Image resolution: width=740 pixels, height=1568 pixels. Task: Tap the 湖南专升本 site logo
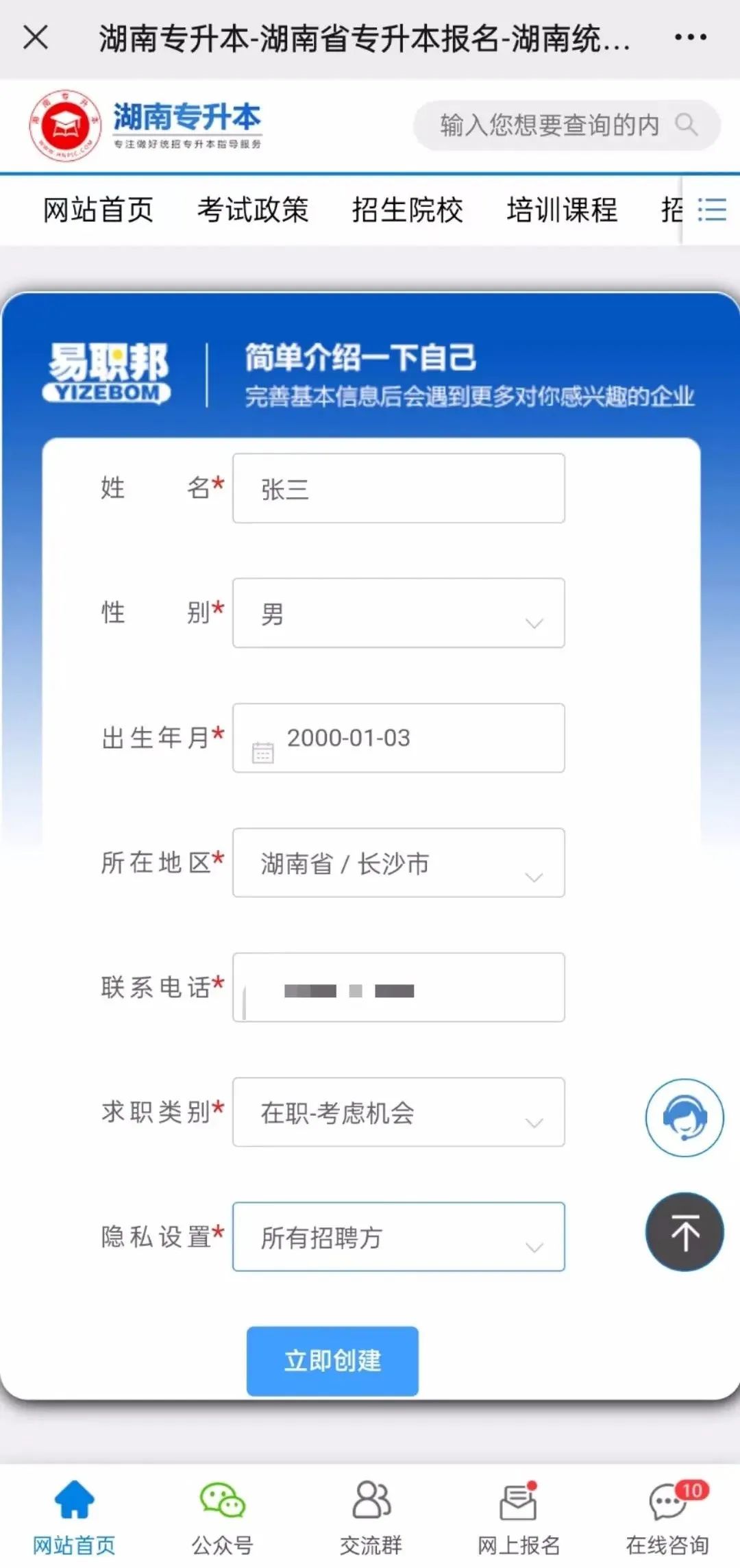pos(149,123)
